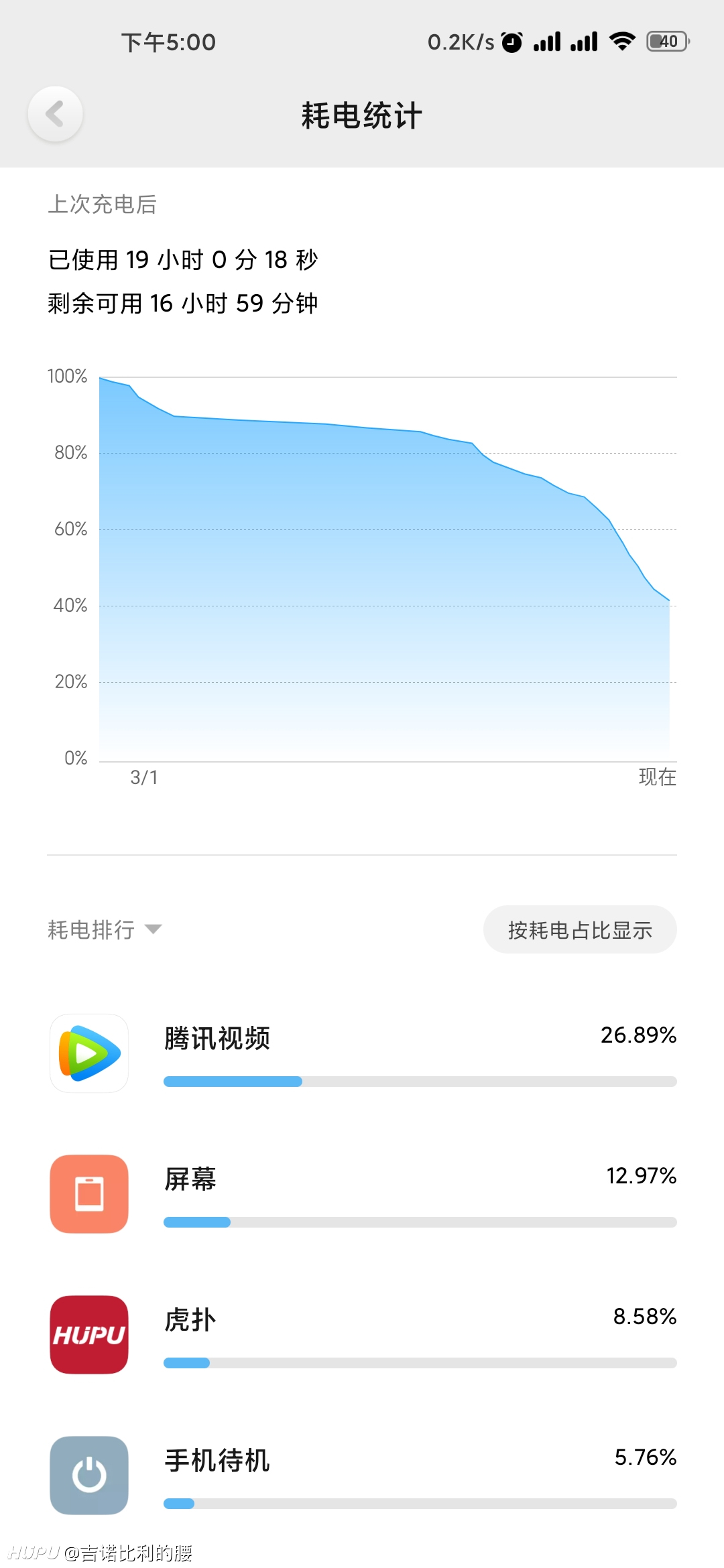Open 虎扑 power usage details

(362, 1335)
